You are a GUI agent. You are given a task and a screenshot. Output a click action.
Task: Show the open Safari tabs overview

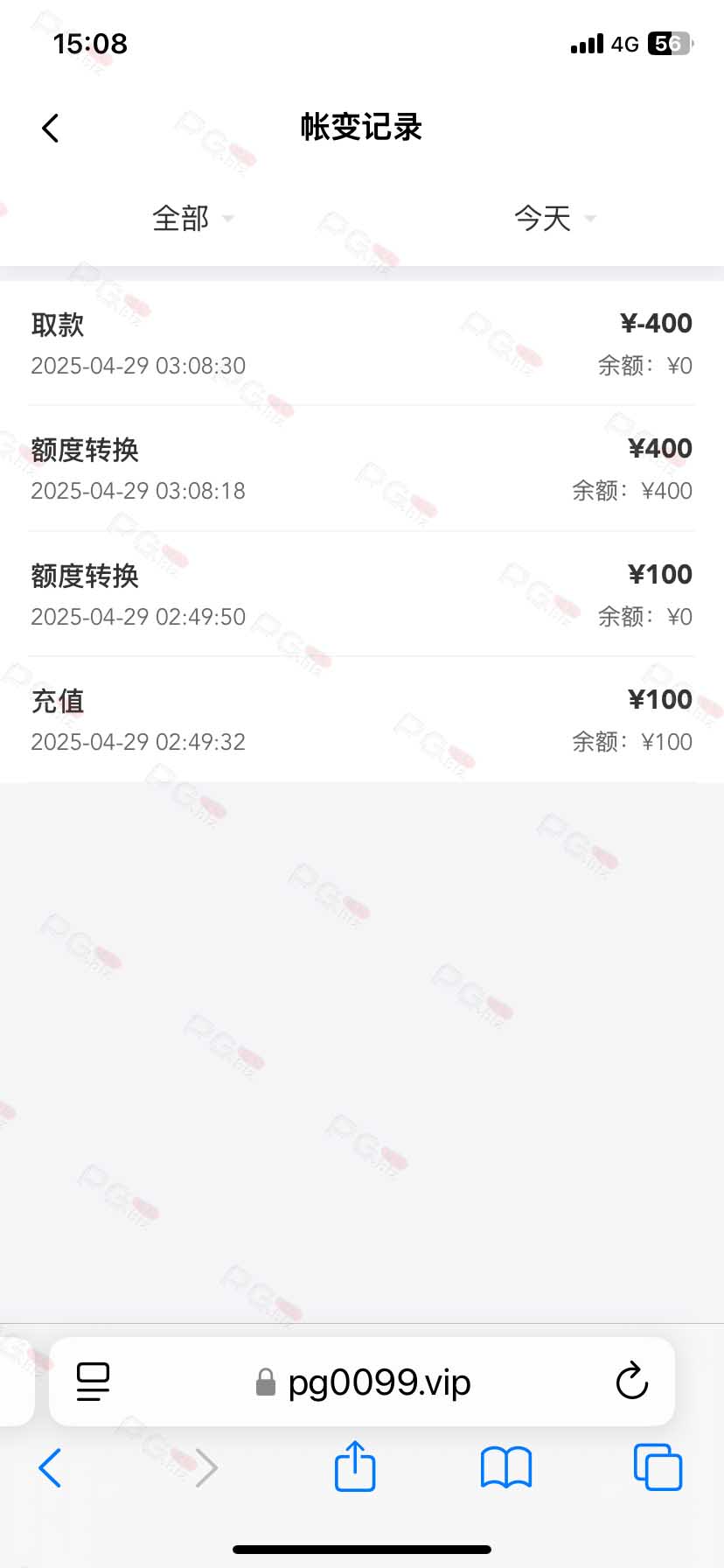point(658,1467)
